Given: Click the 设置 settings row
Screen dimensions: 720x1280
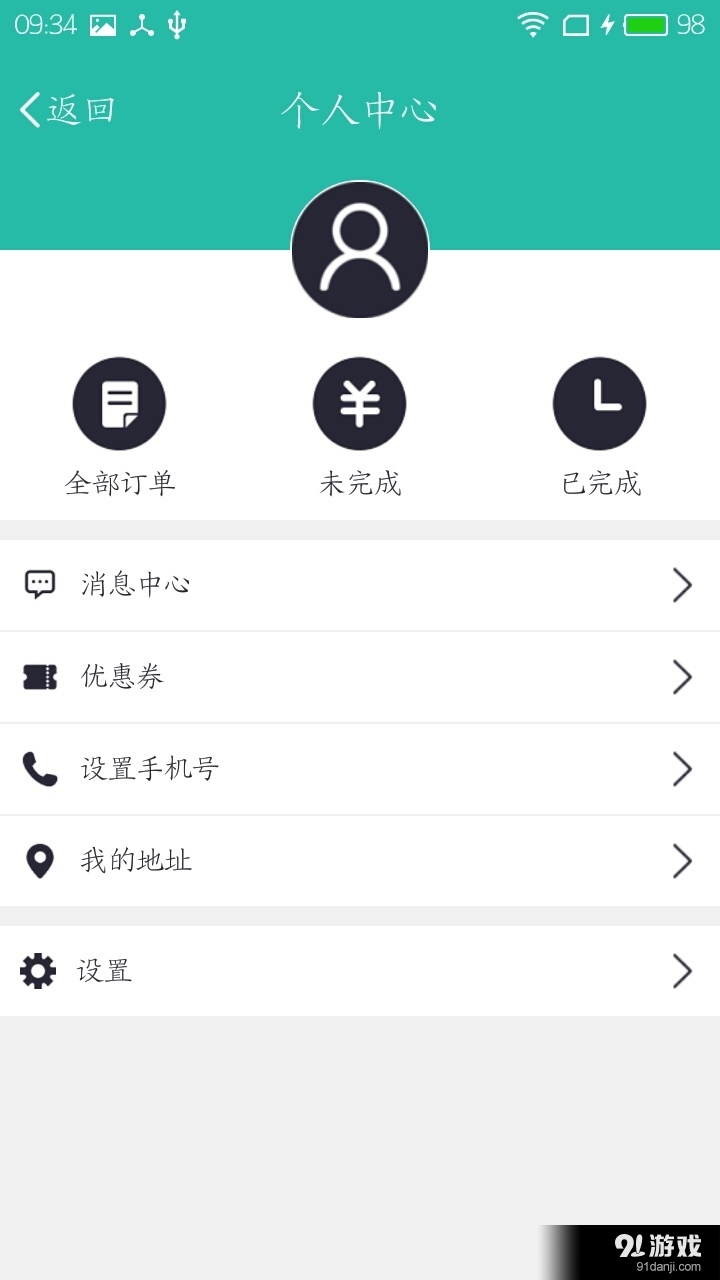Looking at the screenshot, I should point(360,970).
